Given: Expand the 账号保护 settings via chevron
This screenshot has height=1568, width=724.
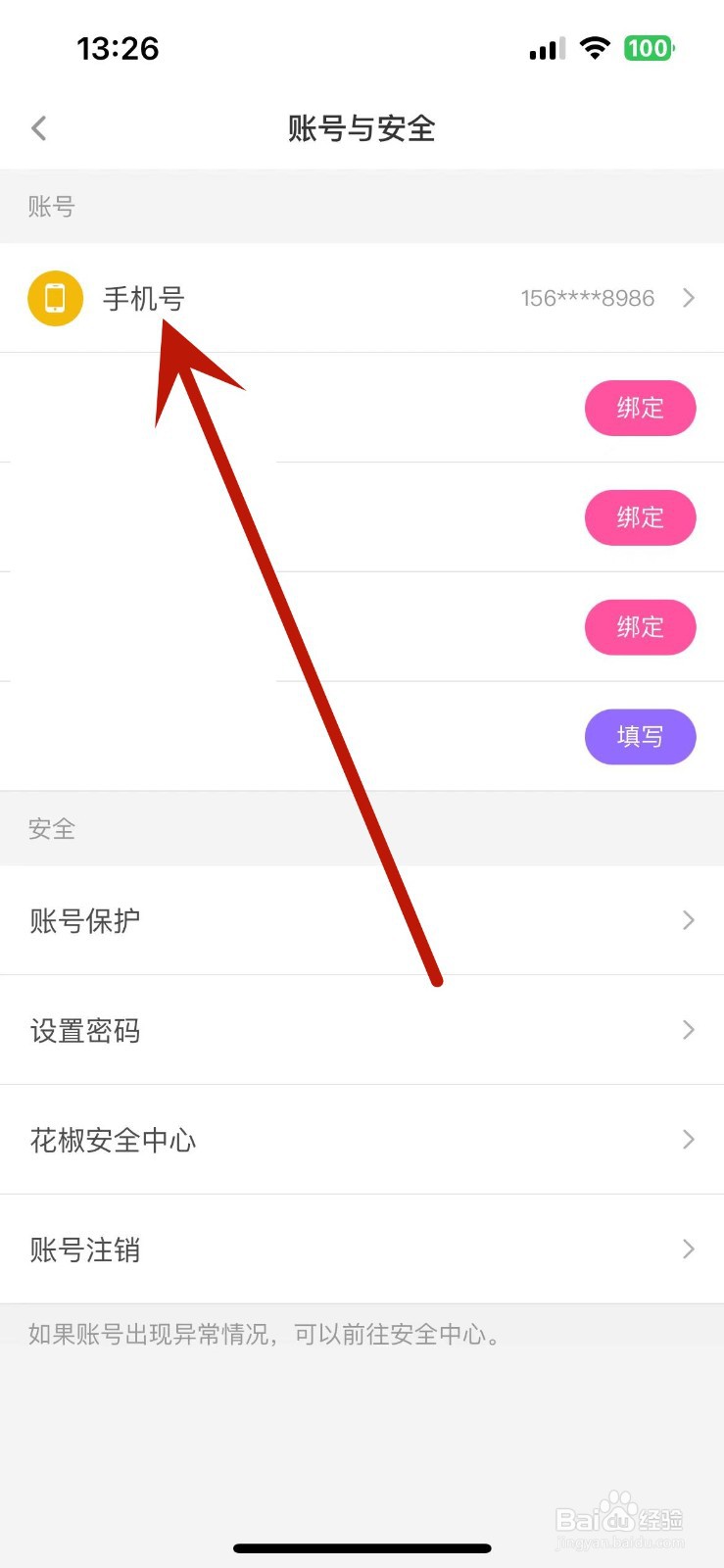Looking at the screenshot, I should pyautogui.click(x=689, y=920).
